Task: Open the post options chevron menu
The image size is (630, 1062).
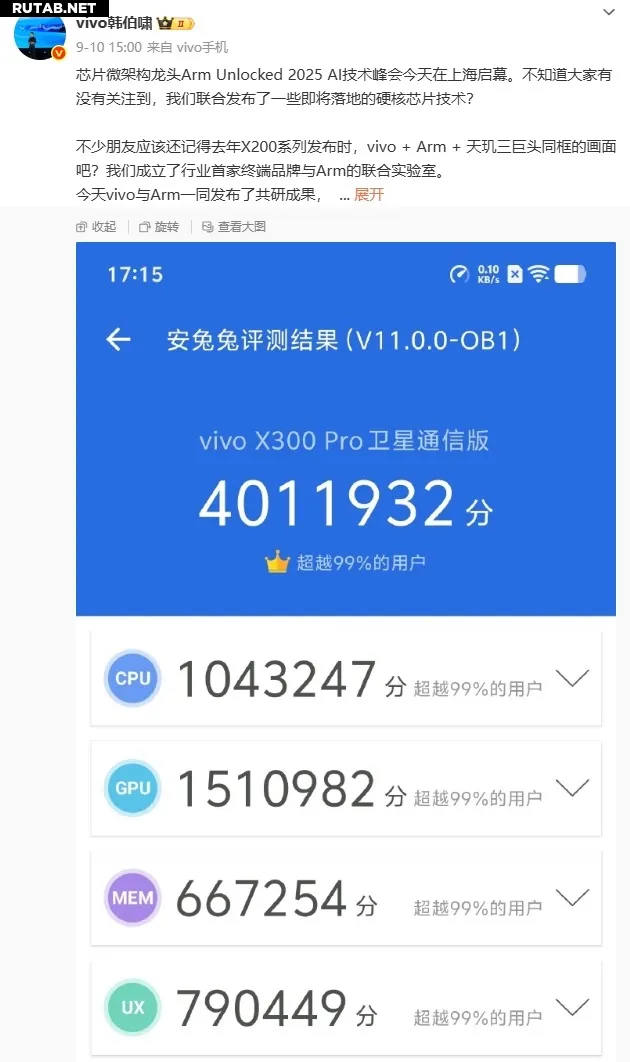Action: (609, 12)
